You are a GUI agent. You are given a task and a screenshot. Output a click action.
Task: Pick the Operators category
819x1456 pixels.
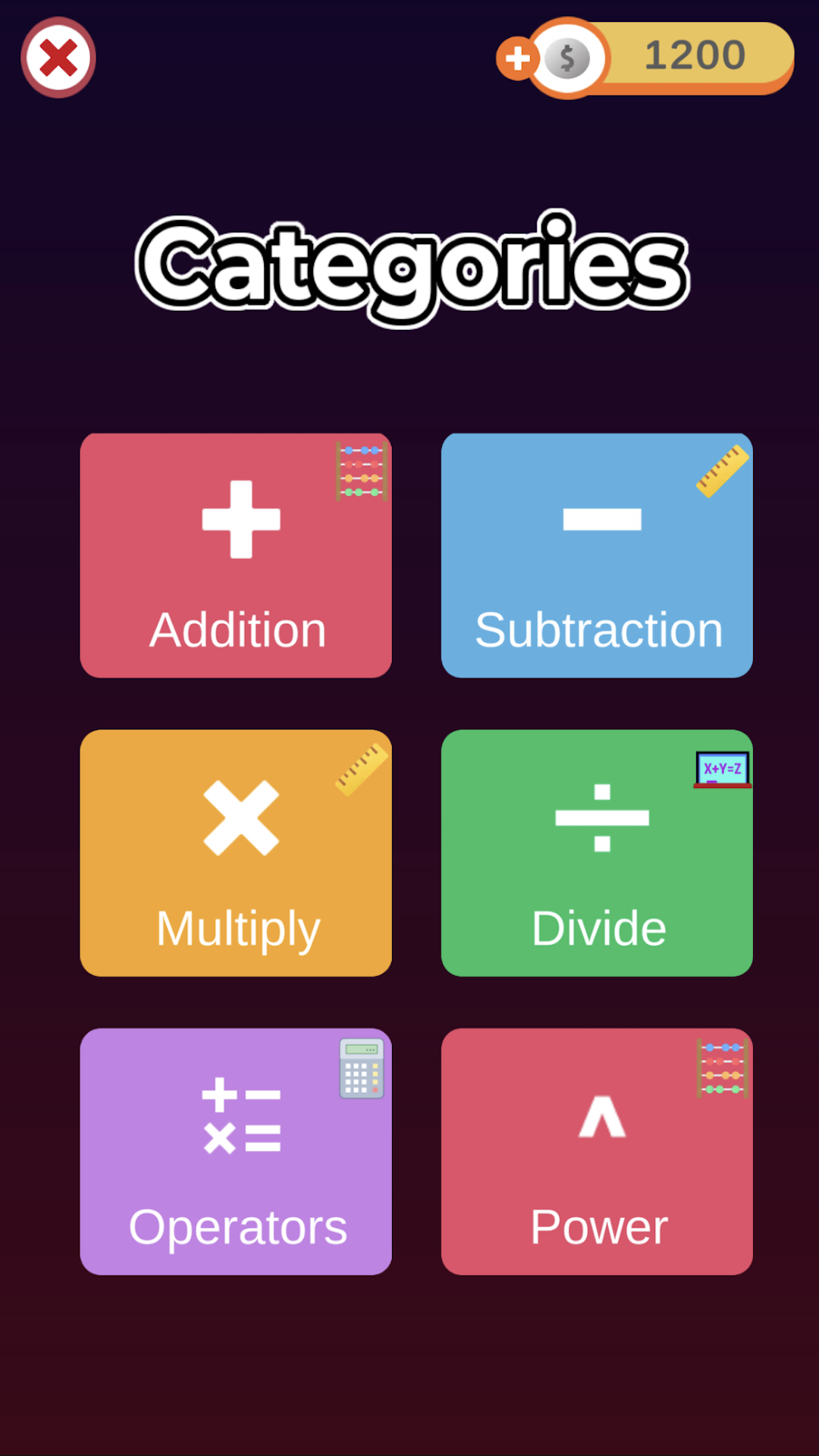pos(236,1151)
